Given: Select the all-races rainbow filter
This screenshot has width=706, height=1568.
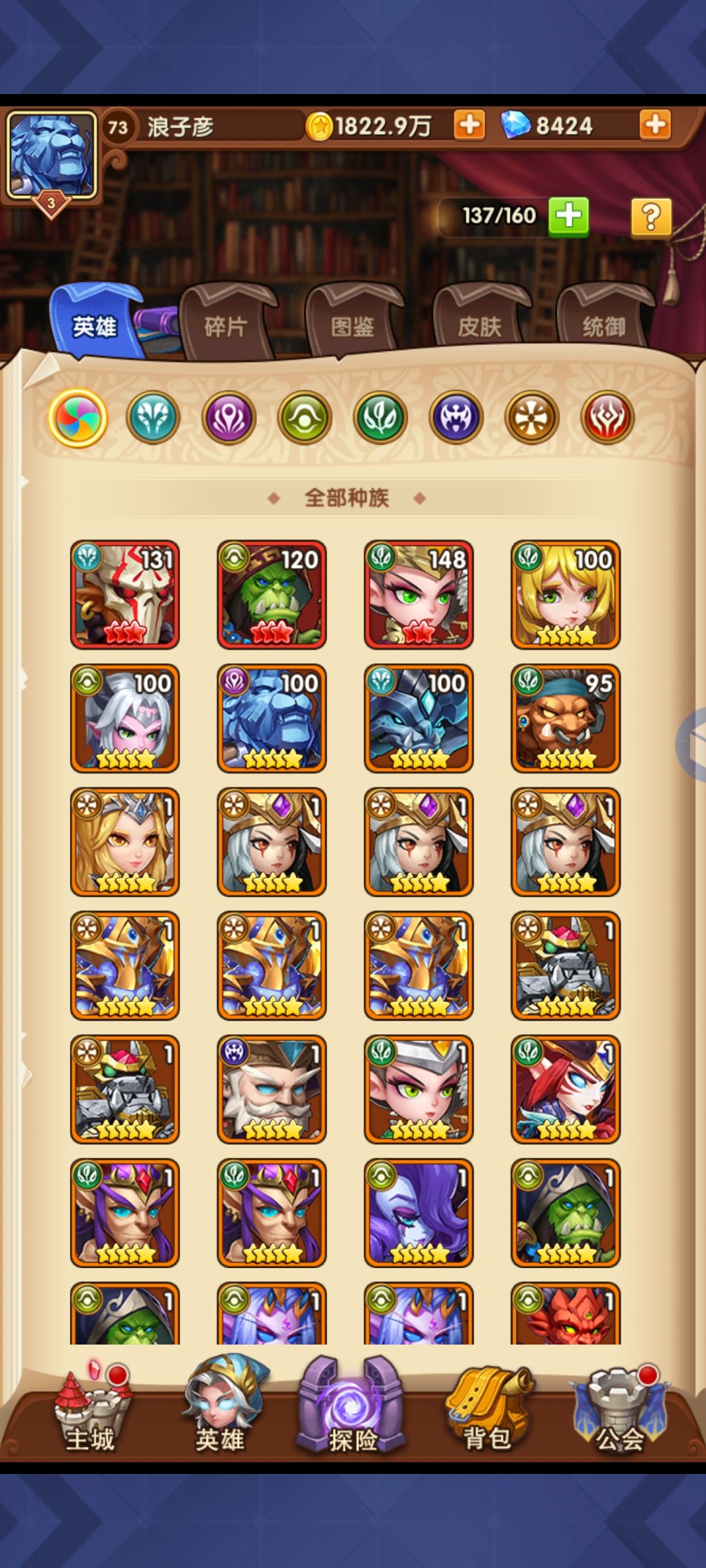Looking at the screenshot, I should tap(77, 417).
